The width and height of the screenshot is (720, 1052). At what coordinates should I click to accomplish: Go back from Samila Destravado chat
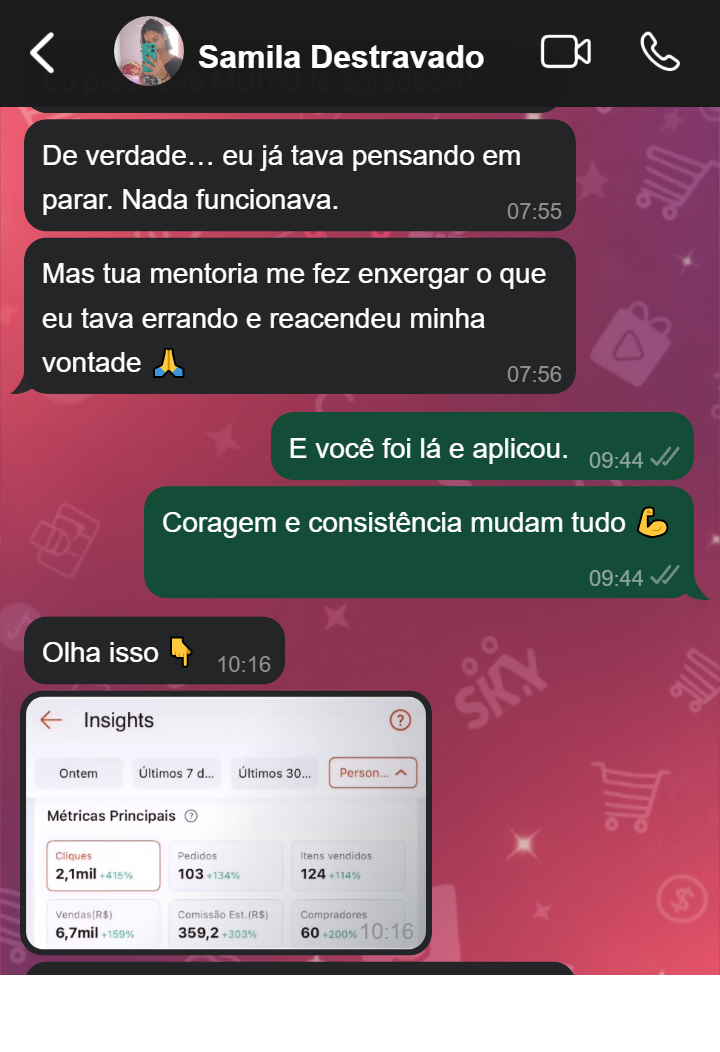click(x=42, y=53)
